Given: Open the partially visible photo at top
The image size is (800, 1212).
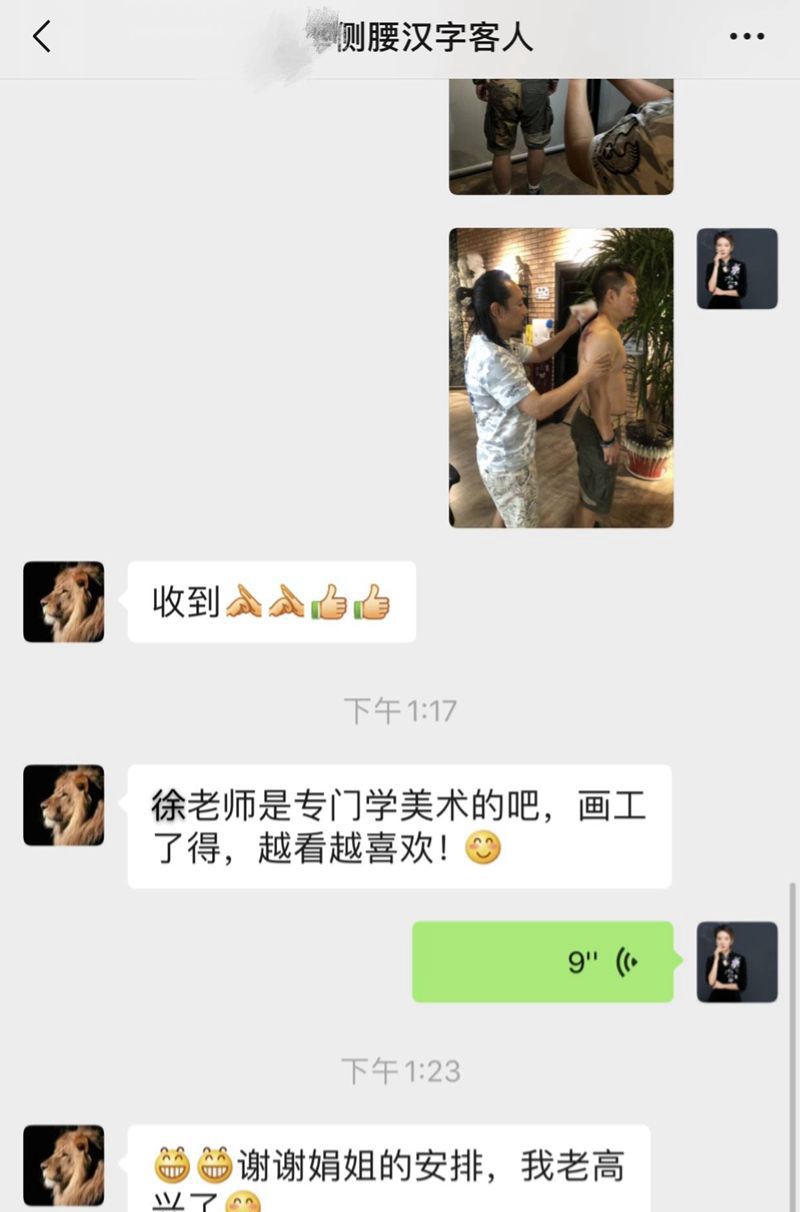Looking at the screenshot, I should (560, 136).
